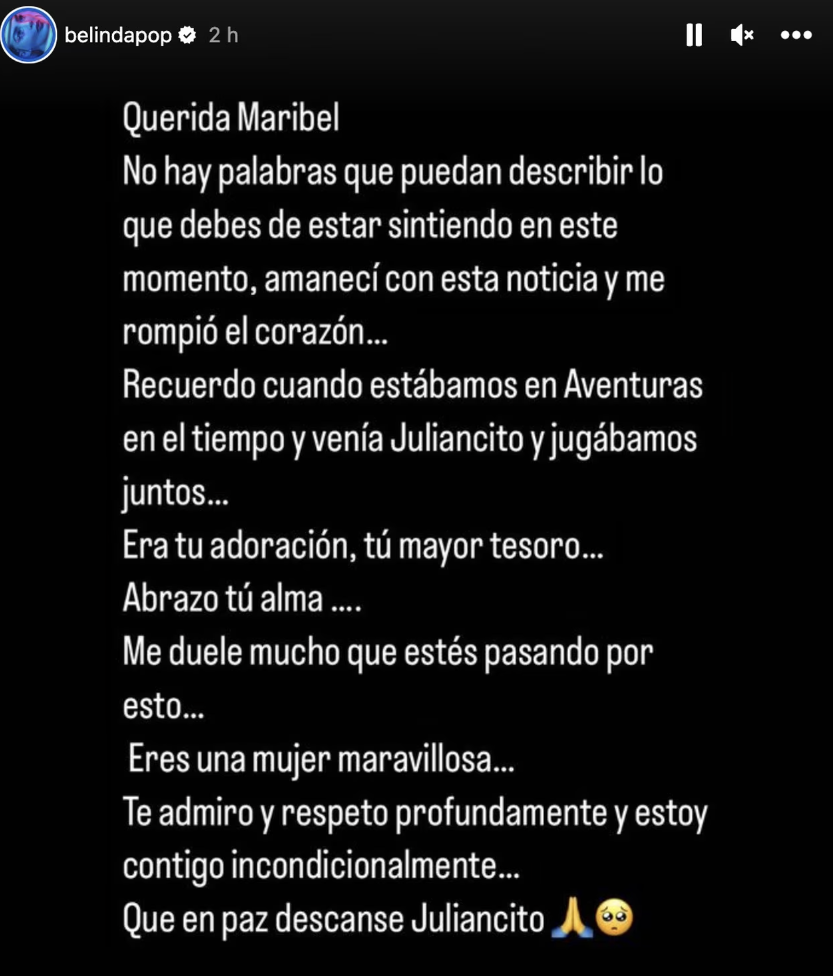Pause the story playback
Screen dimensions: 833x976
tap(694, 35)
